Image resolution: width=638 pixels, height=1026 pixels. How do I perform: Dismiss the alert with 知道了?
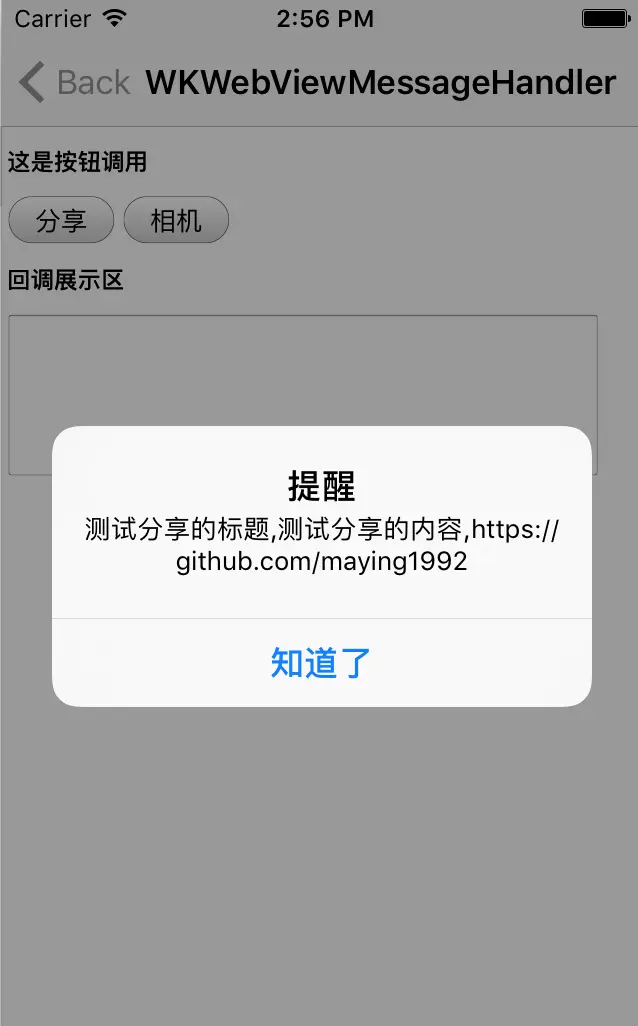click(321, 663)
